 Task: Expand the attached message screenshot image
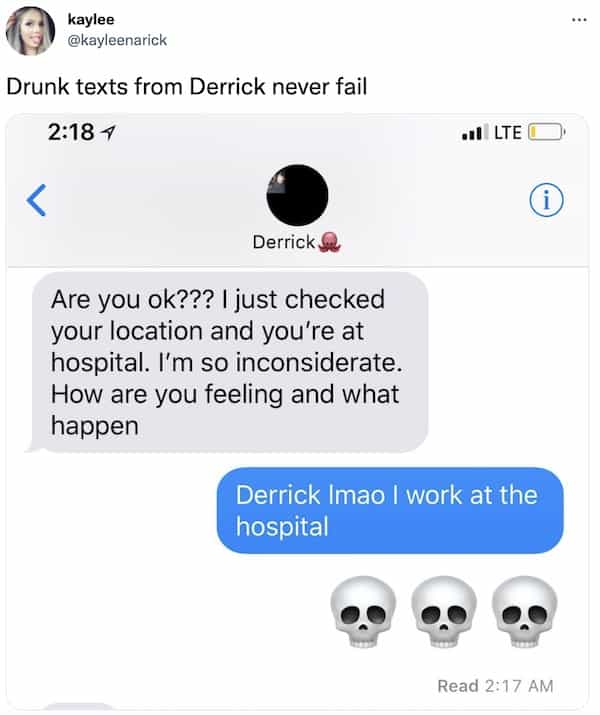(x=300, y=410)
